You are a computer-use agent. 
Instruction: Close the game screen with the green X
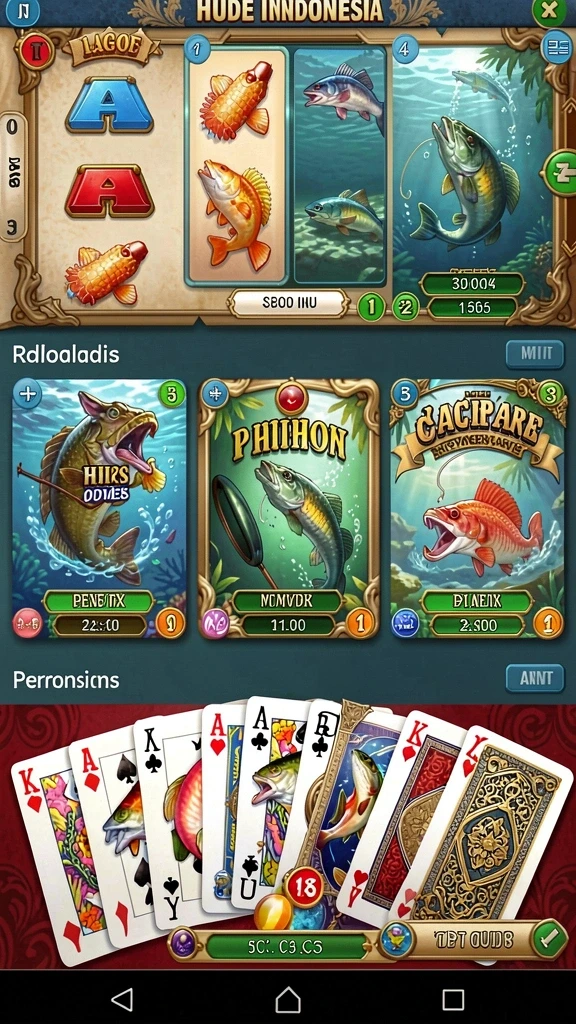pyautogui.click(x=550, y=12)
